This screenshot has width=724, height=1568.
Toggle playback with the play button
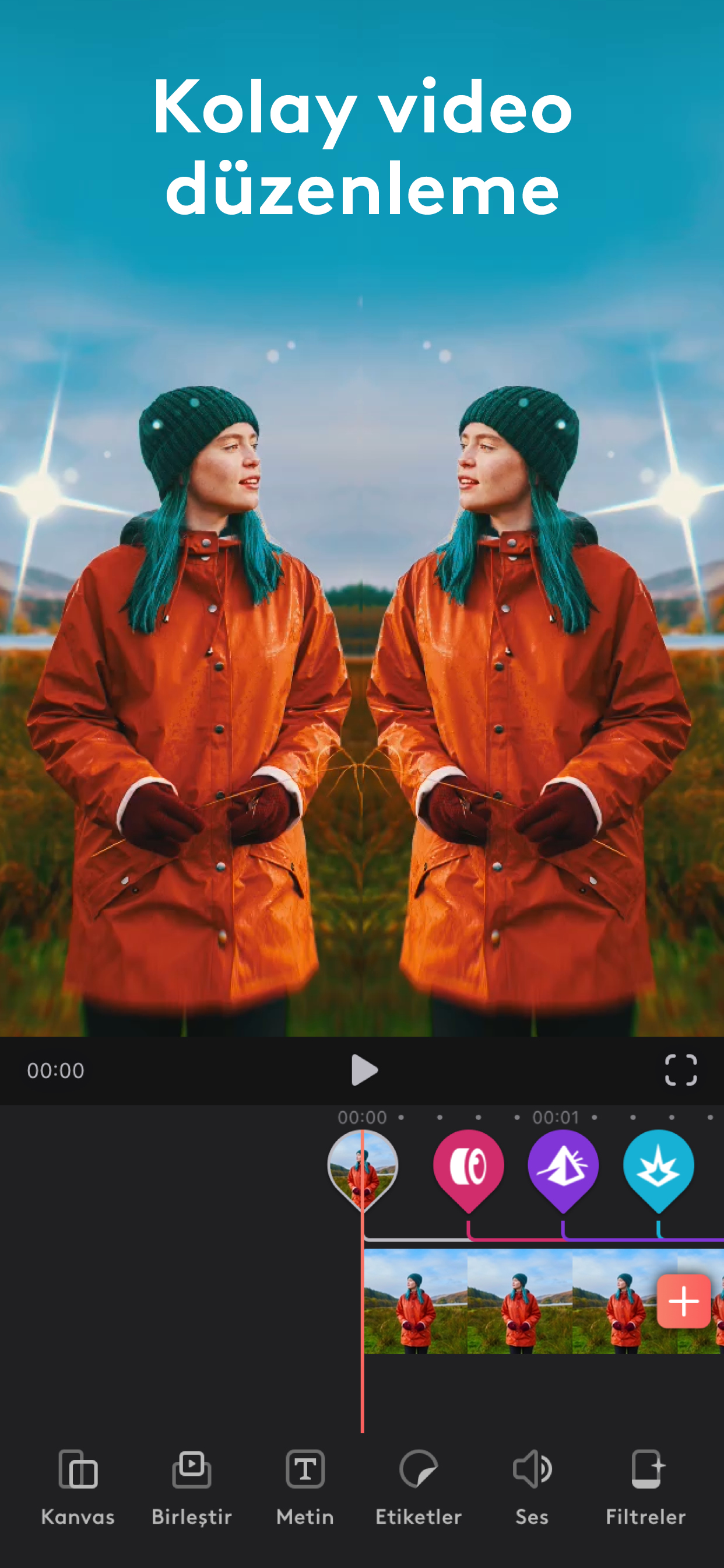(x=363, y=1070)
